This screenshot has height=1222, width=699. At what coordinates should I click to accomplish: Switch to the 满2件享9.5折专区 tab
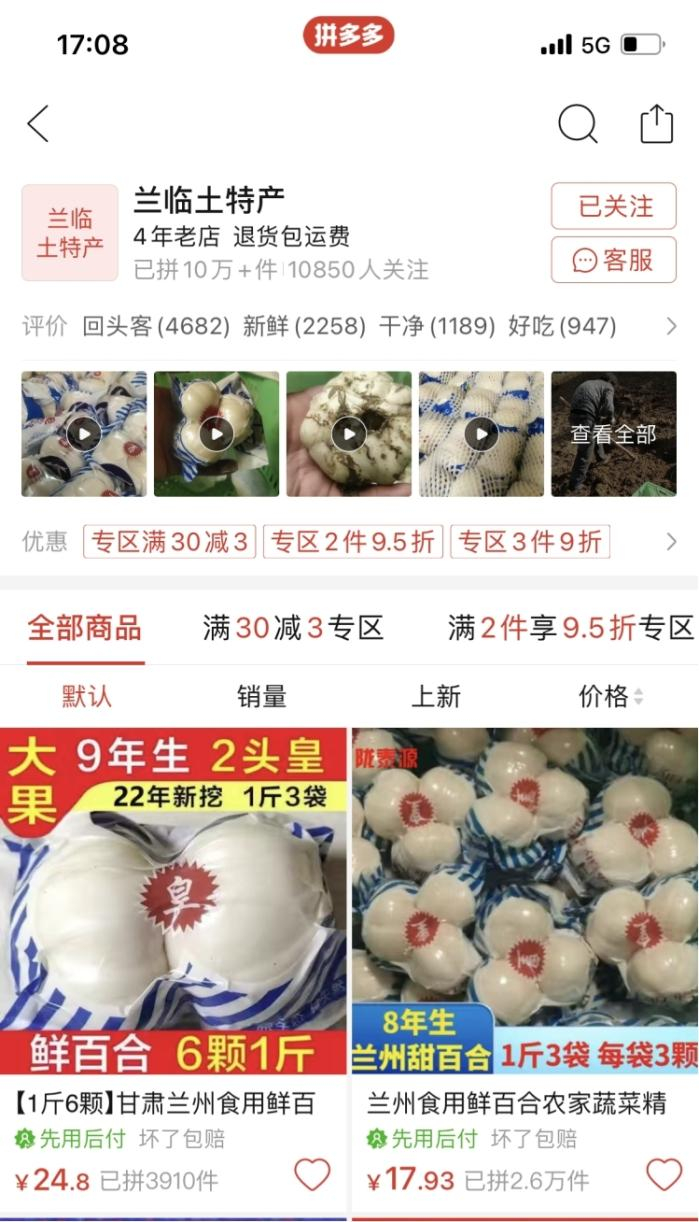click(x=570, y=628)
